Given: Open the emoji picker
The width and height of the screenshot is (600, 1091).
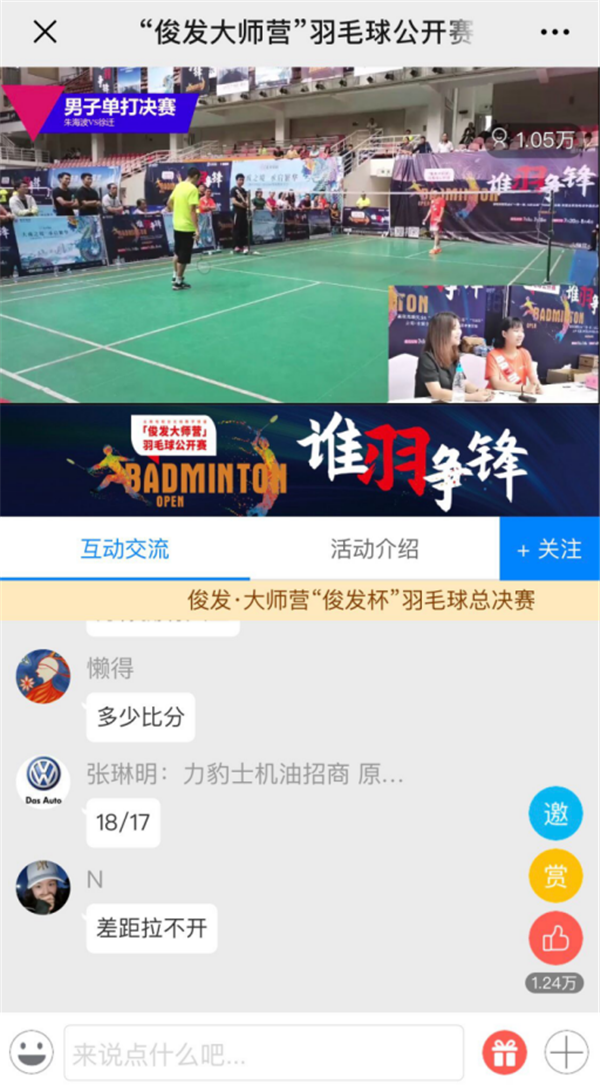Looking at the screenshot, I should point(31,1052).
